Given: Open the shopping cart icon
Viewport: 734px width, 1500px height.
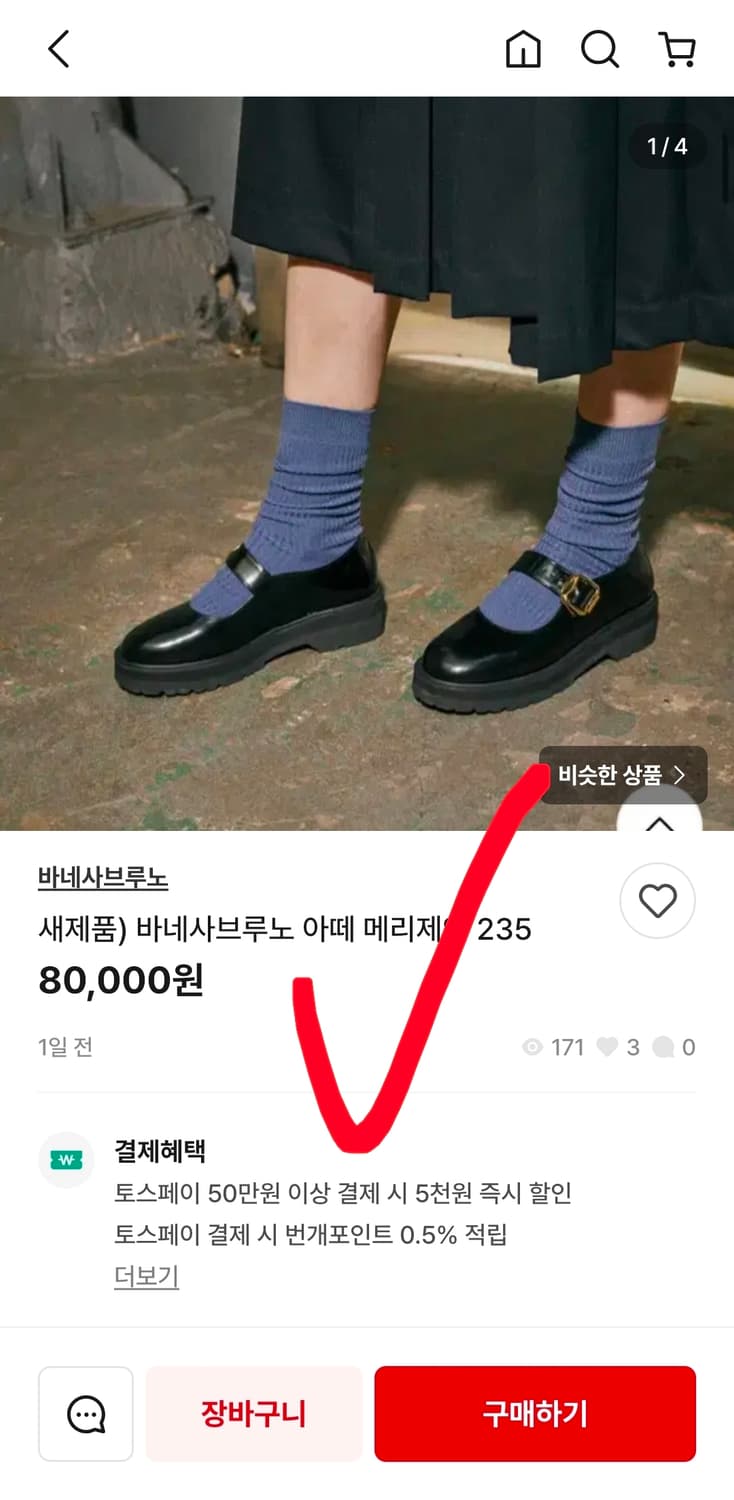Looking at the screenshot, I should [678, 49].
